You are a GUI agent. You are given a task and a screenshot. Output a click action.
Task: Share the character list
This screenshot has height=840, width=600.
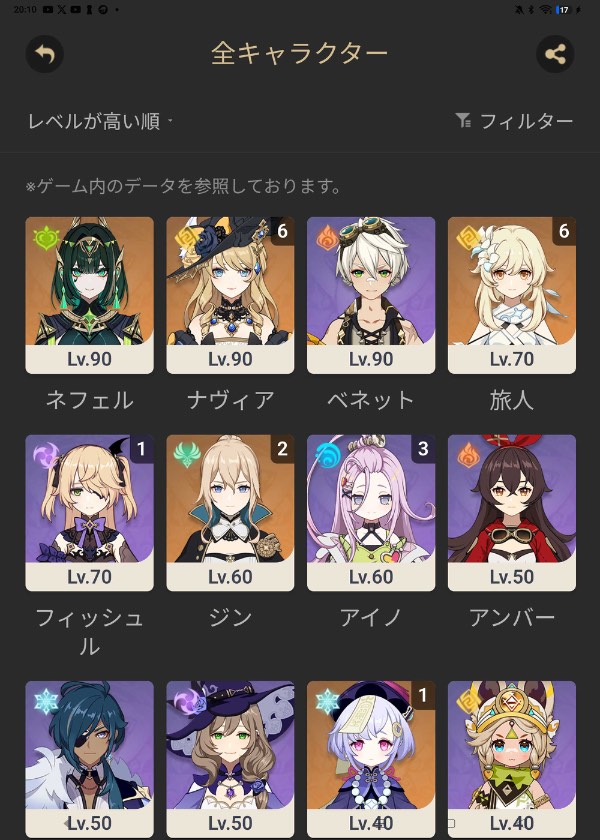[555, 54]
